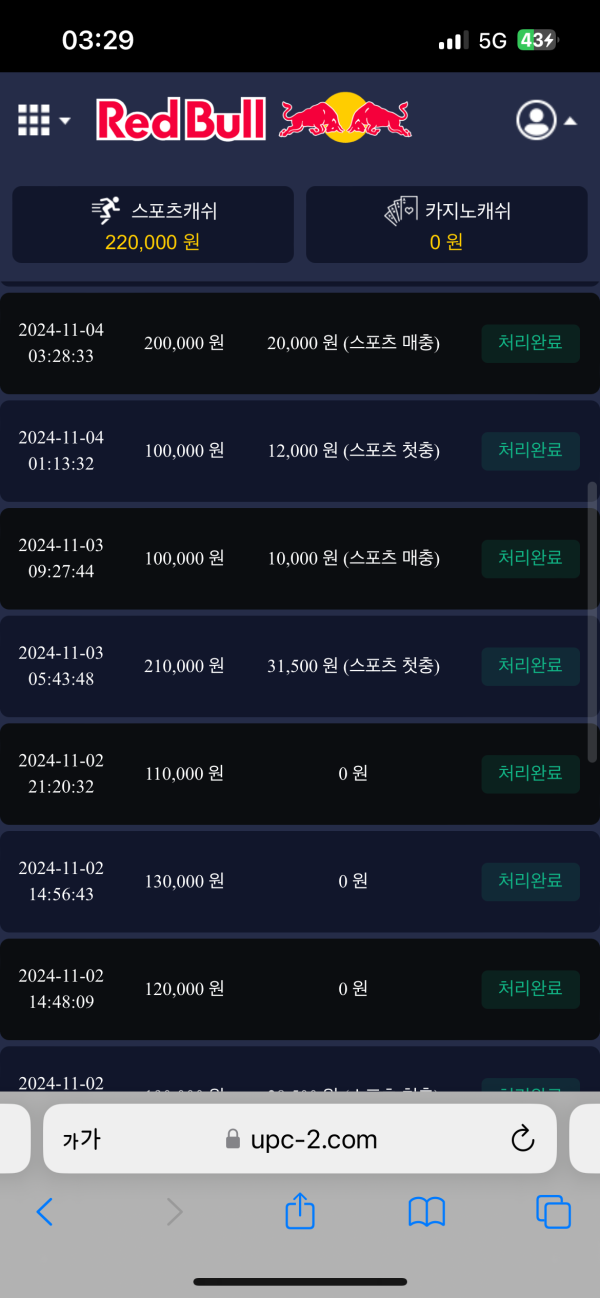Open the 카지노캐쉬 balance card
The width and height of the screenshot is (600, 1298).
click(x=446, y=225)
